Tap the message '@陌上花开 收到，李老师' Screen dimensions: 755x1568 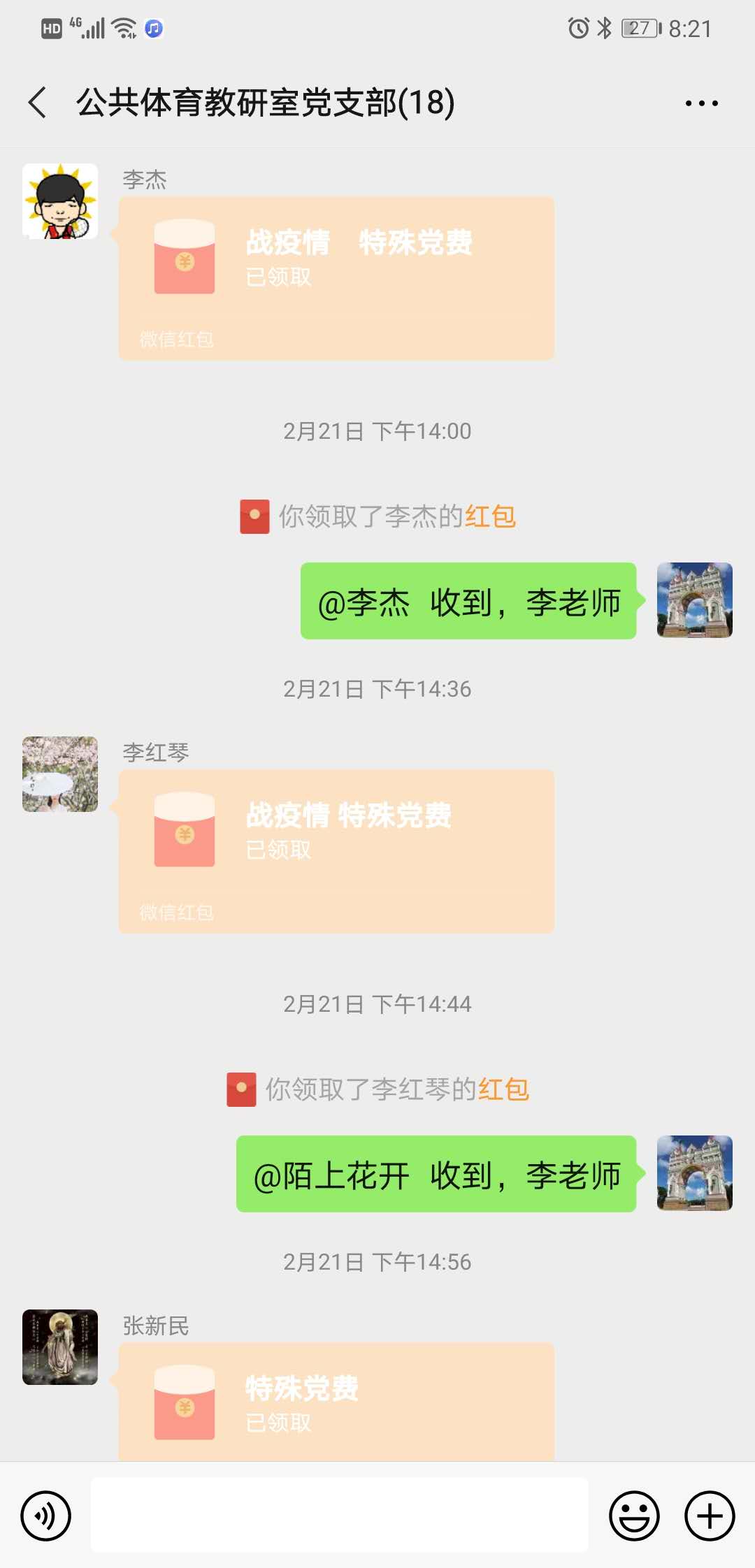[436, 1175]
